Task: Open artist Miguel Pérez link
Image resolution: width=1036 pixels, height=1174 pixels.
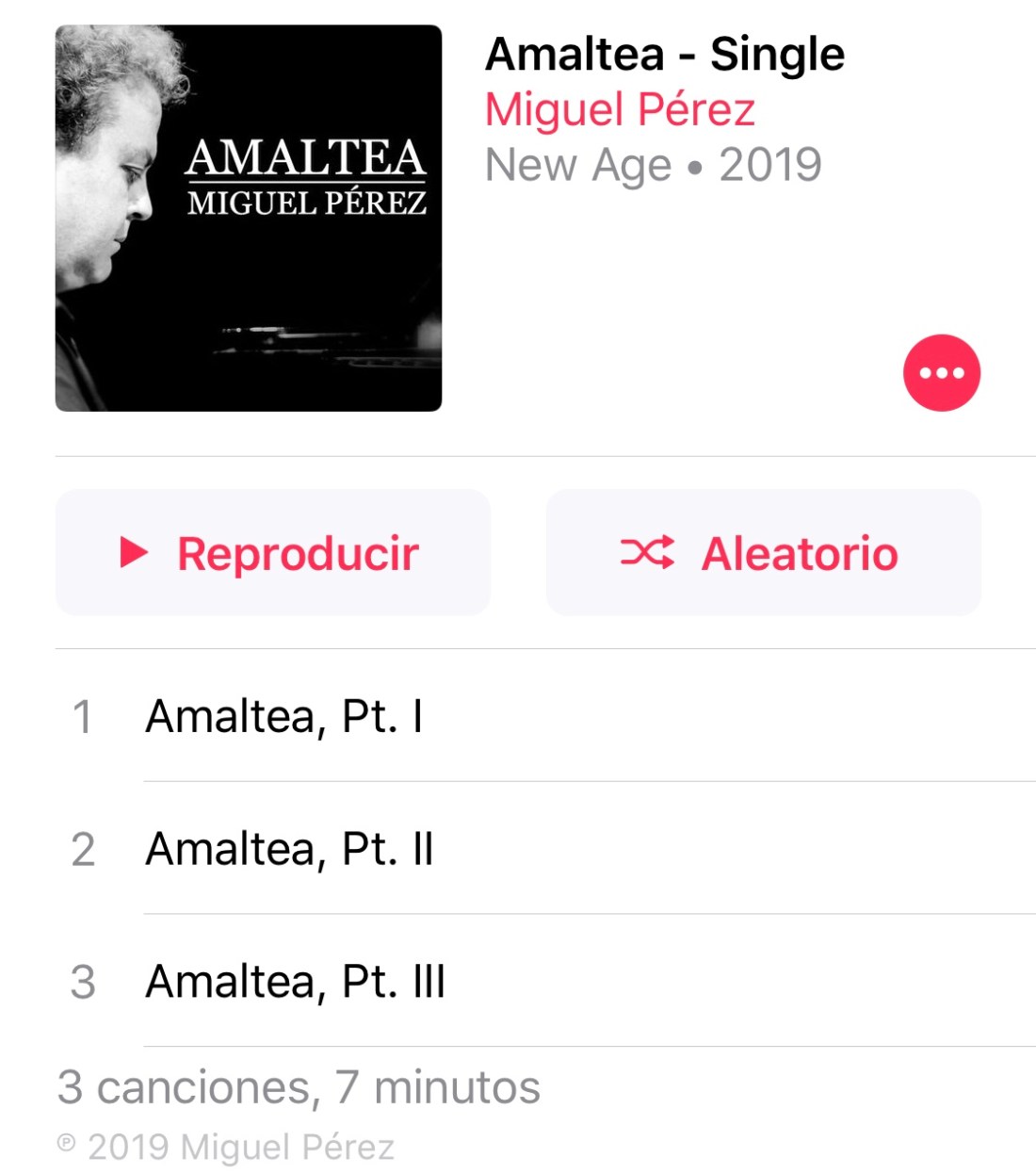Action: pyautogui.click(x=619, y=109)
